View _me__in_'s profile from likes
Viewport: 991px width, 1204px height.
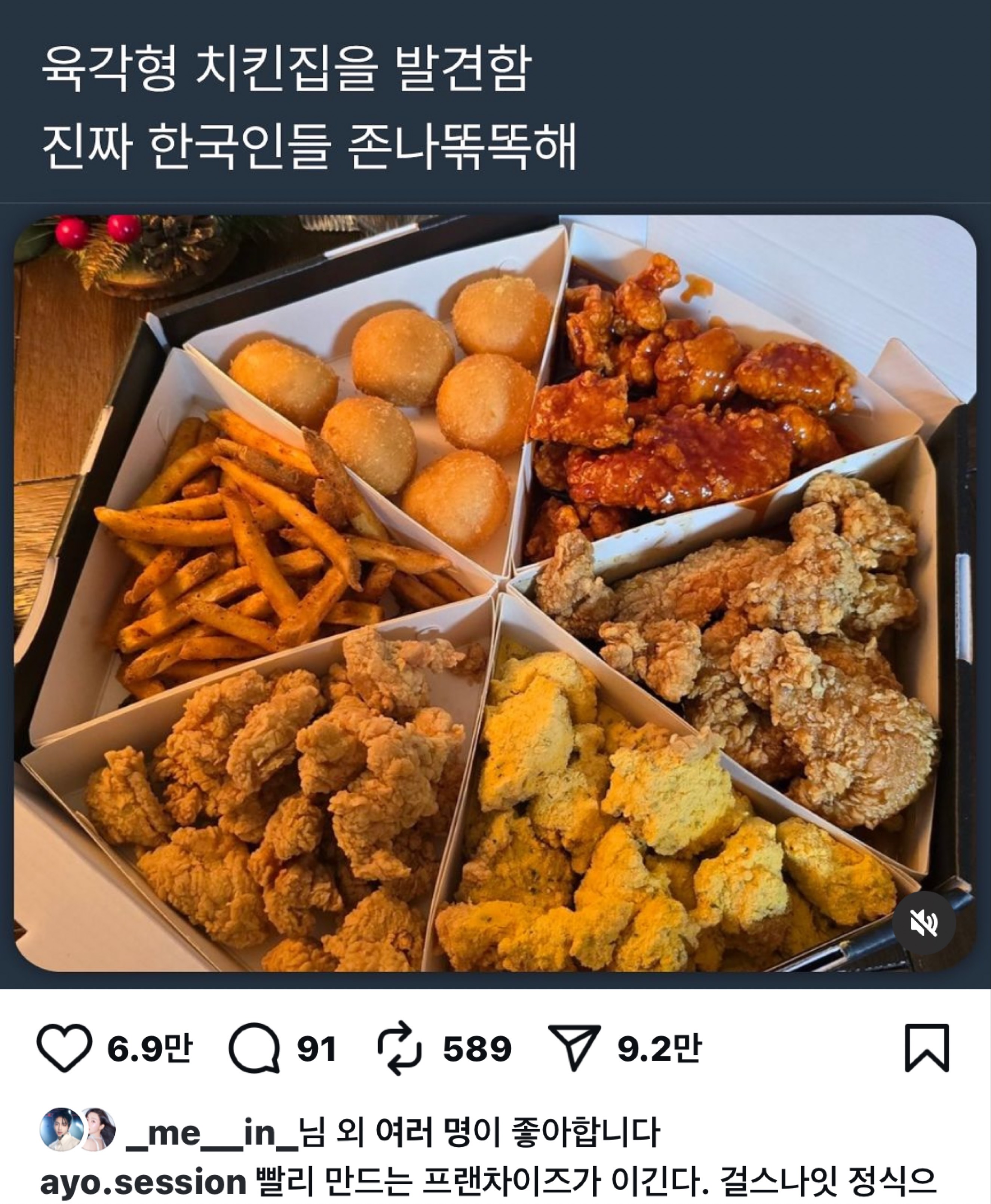tap(211, 1132)
